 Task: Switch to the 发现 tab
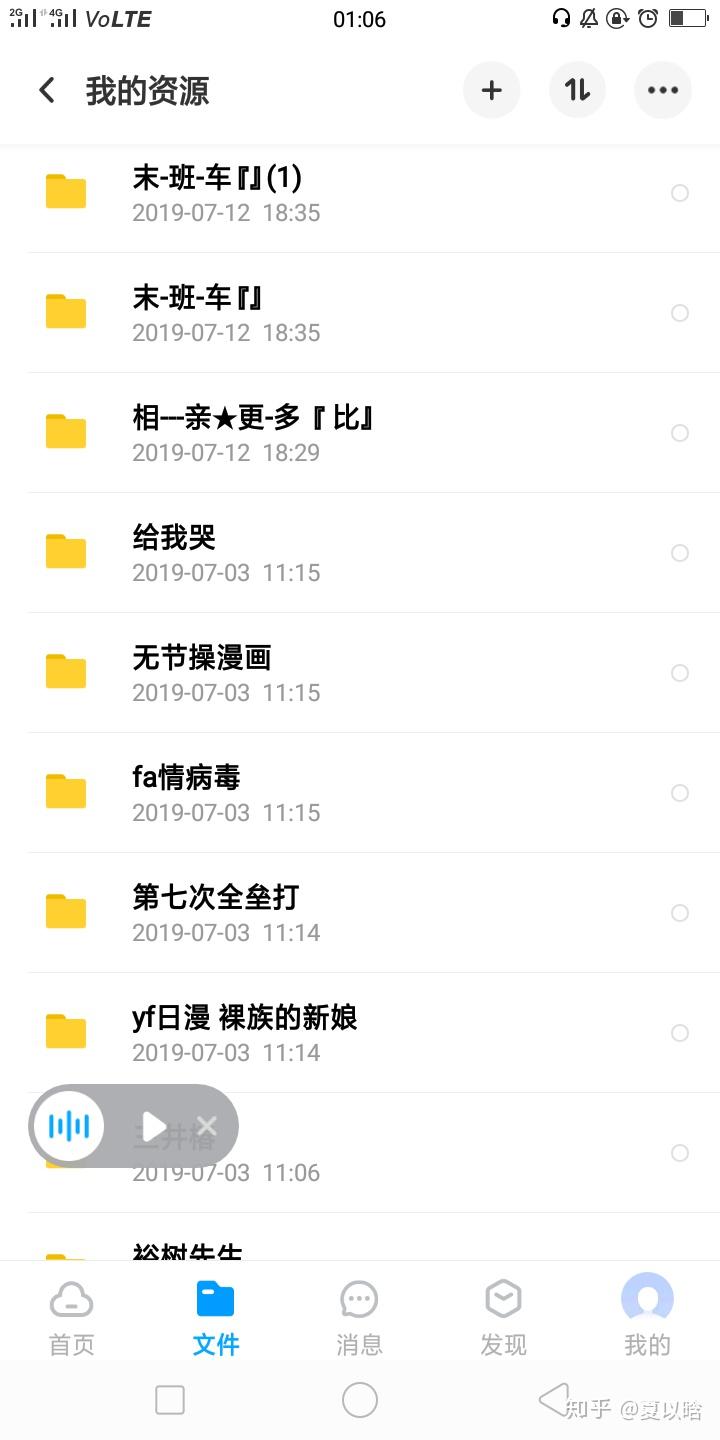coord(503,1318)
